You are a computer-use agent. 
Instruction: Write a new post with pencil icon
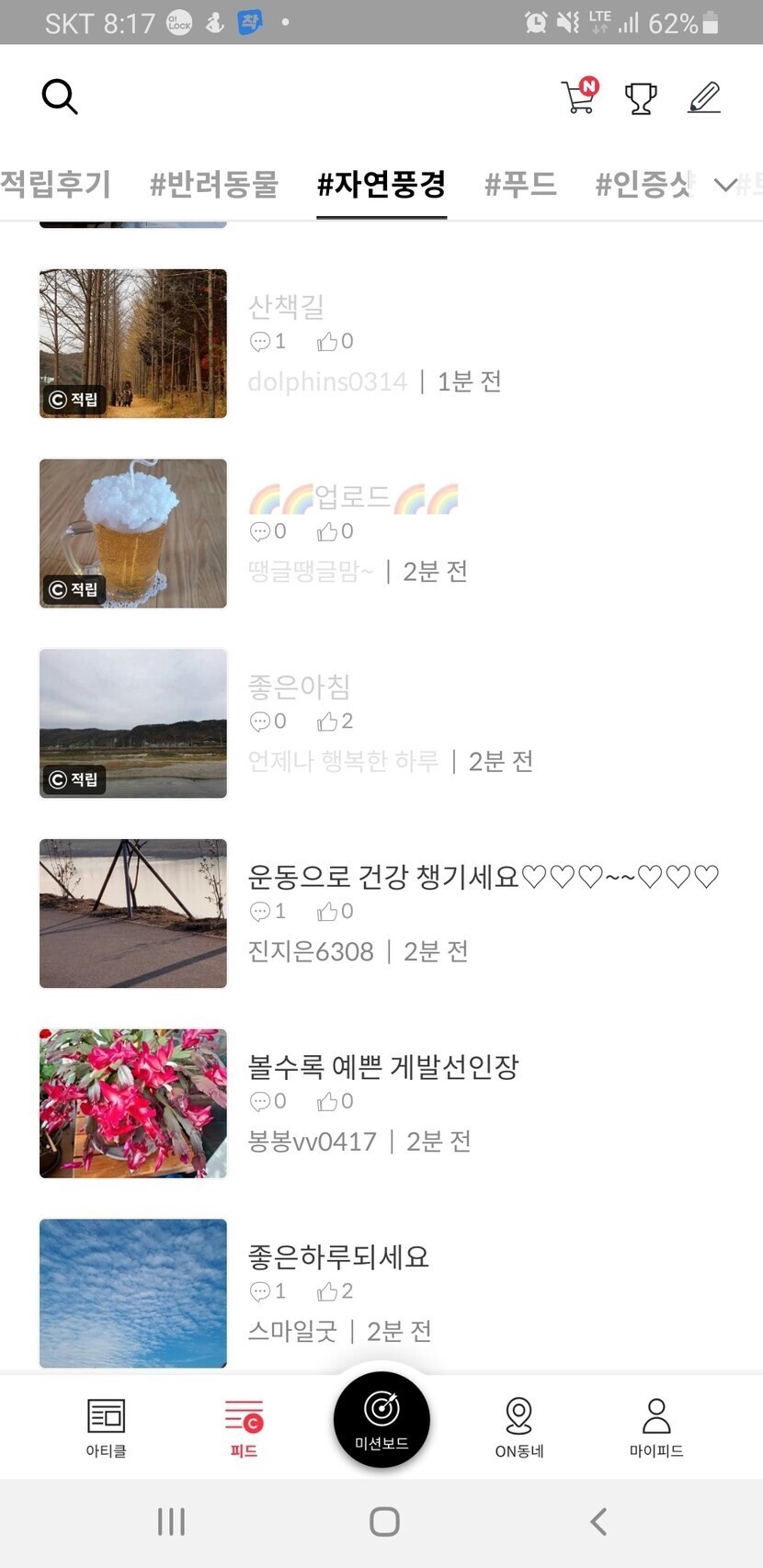tap(704, 97)
